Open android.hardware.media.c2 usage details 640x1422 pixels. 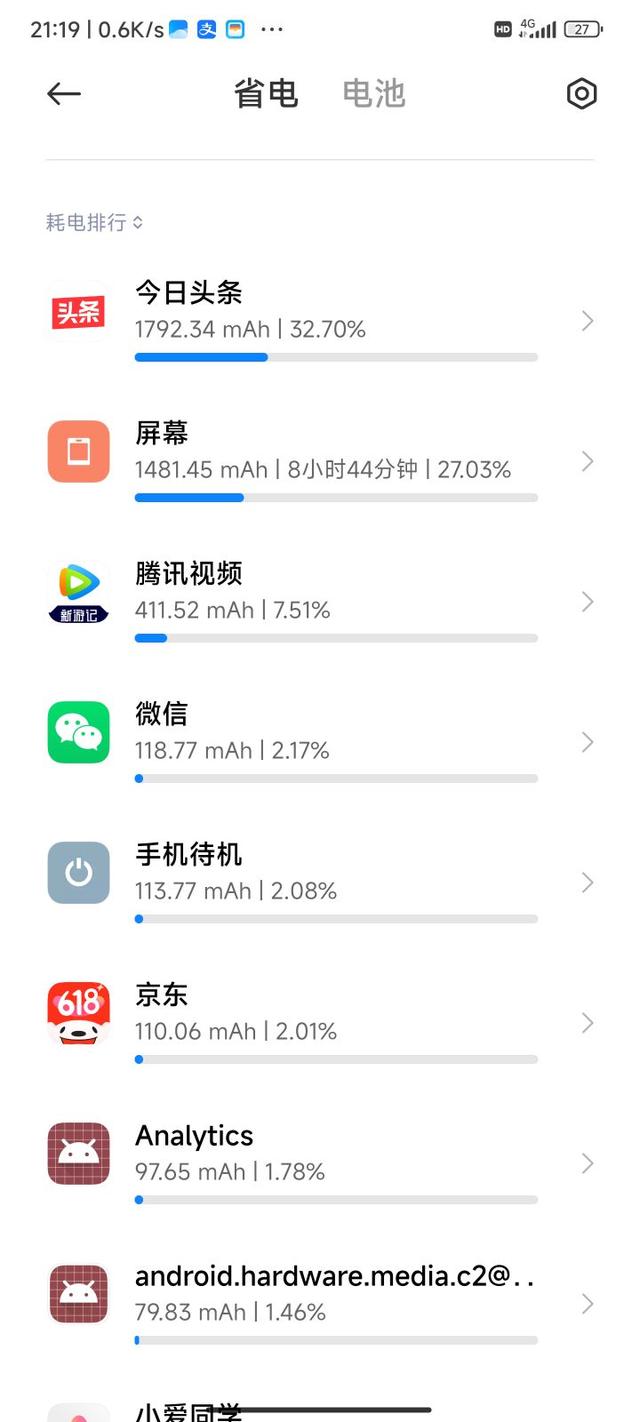(320, 1303)
